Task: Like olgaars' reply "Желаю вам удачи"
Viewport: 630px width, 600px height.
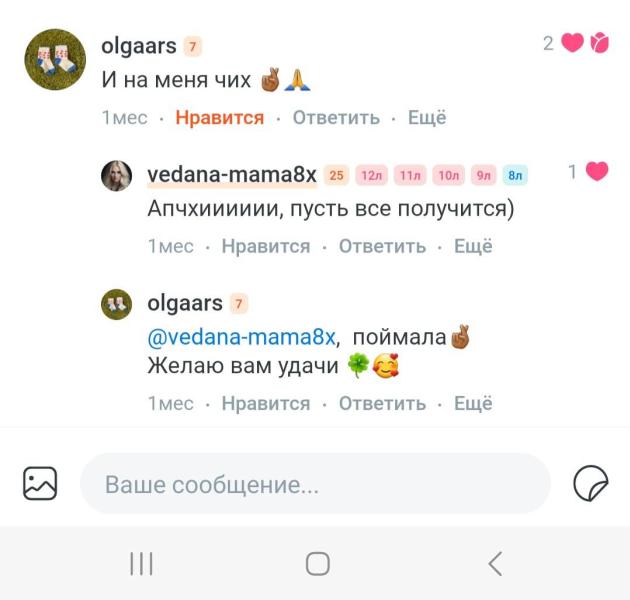Action: (266, 403)
